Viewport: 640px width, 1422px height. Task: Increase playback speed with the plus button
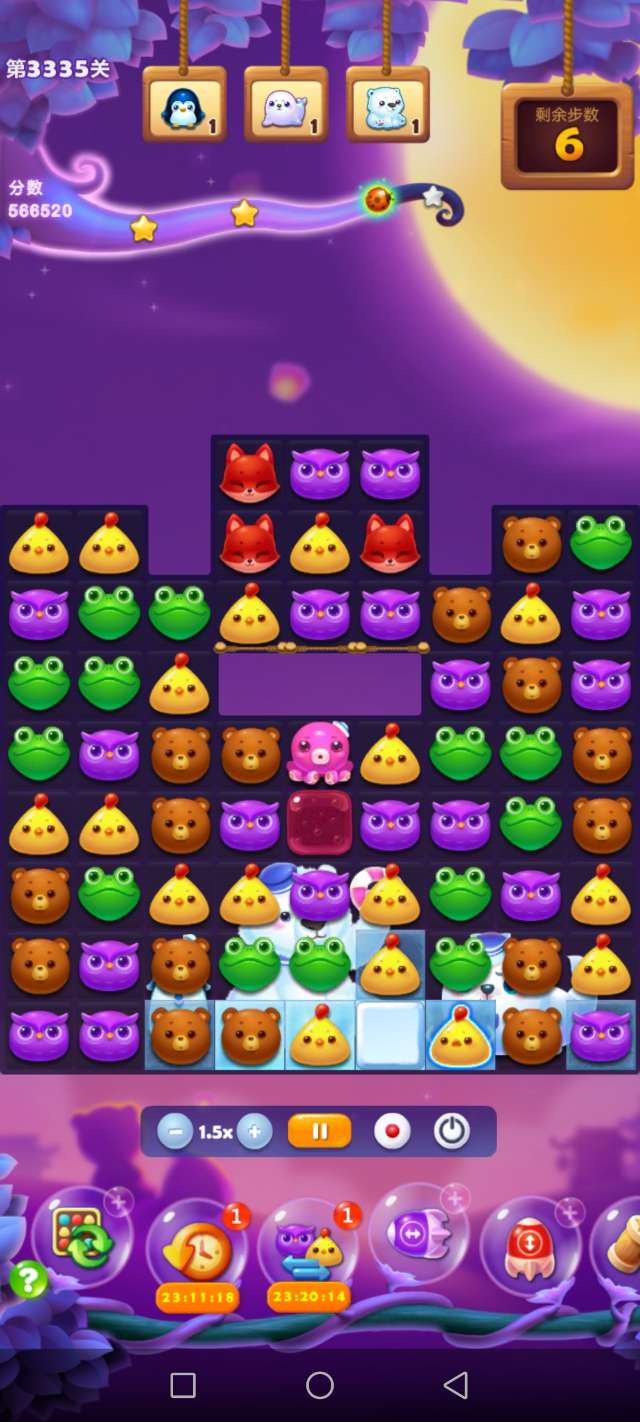(x=255, y=1133)
